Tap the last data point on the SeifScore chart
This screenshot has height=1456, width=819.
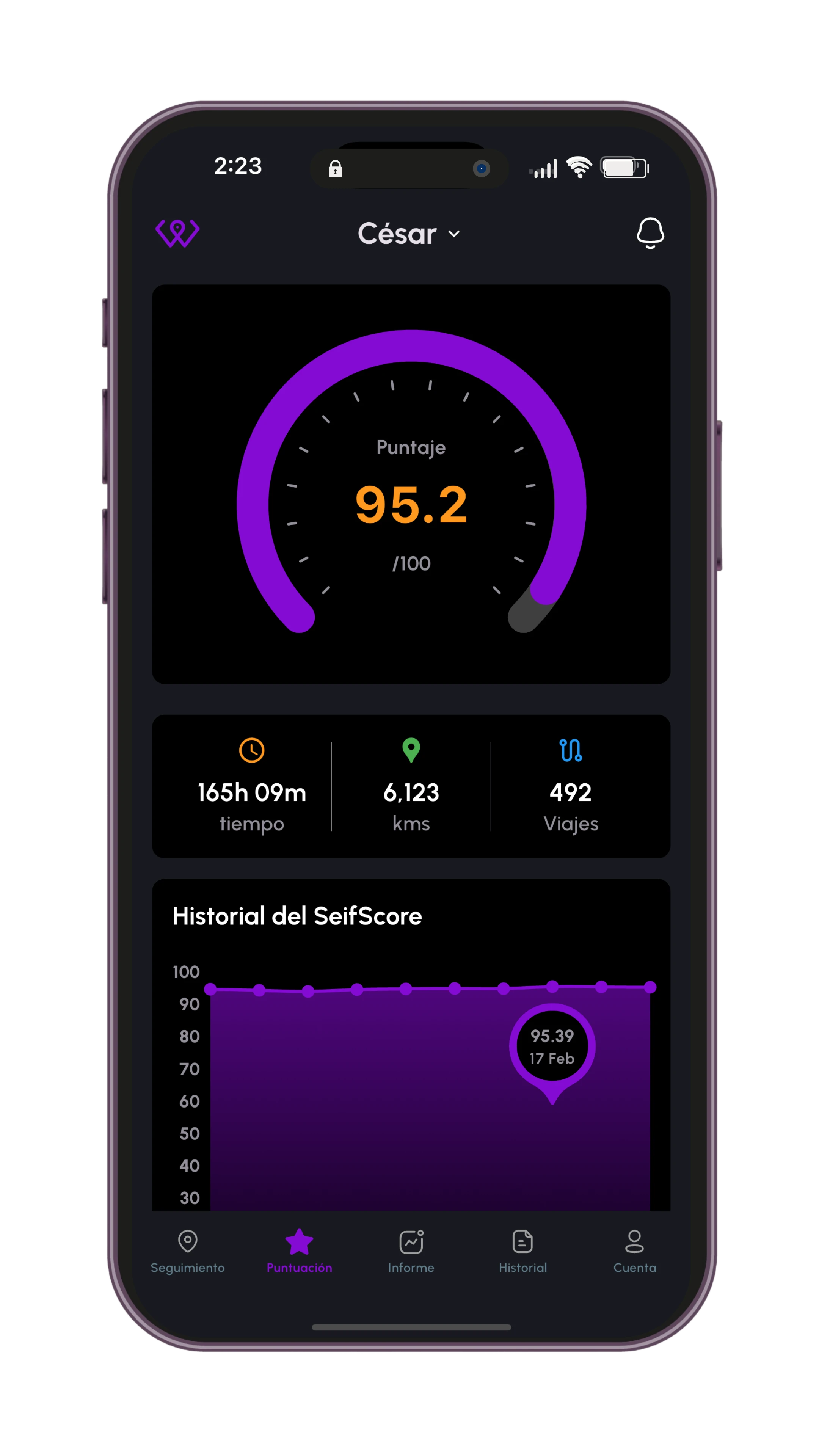coord(650,987)
